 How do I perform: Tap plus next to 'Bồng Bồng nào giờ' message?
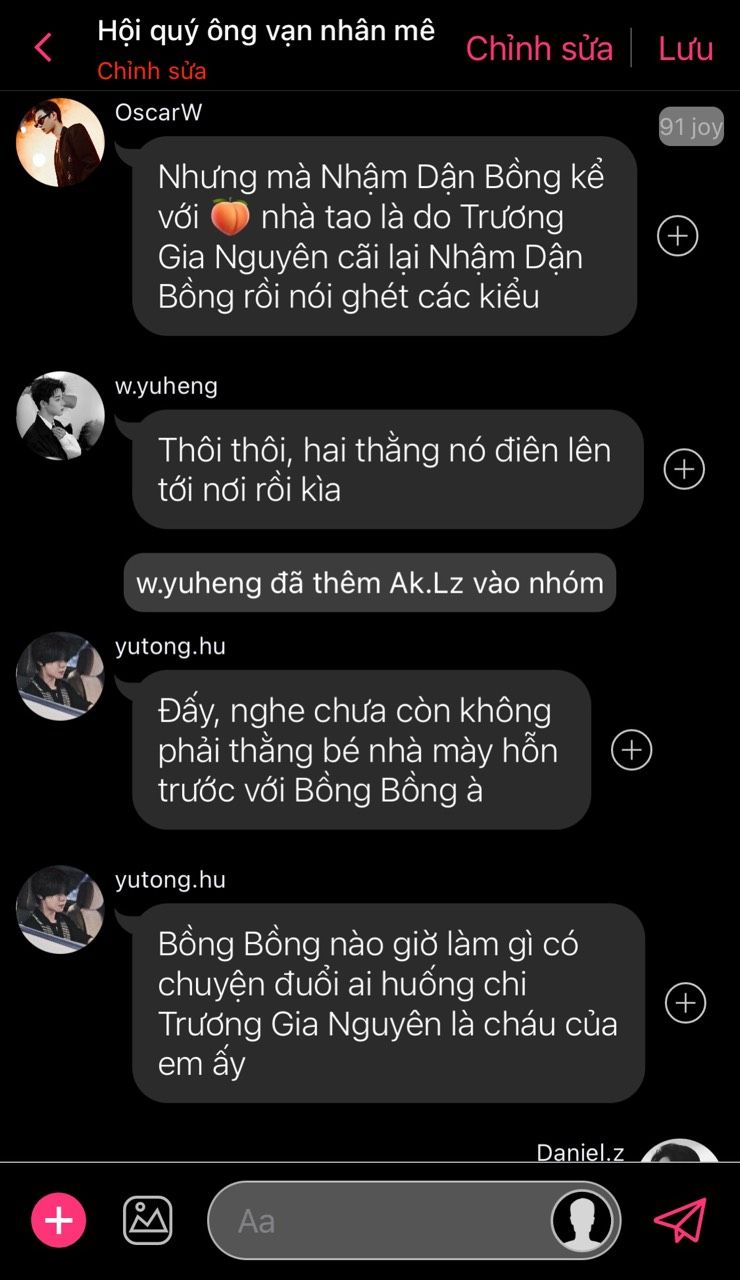685,1003
